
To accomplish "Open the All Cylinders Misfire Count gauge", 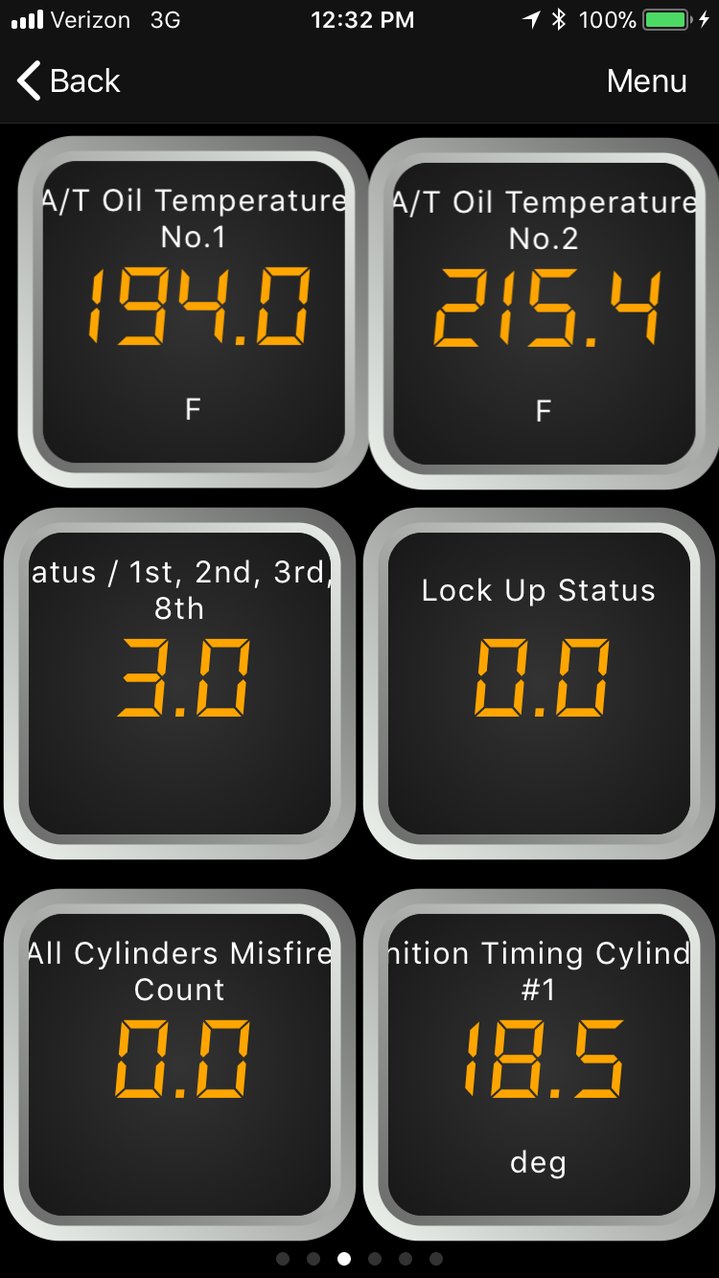I will tap(180, 1064).
